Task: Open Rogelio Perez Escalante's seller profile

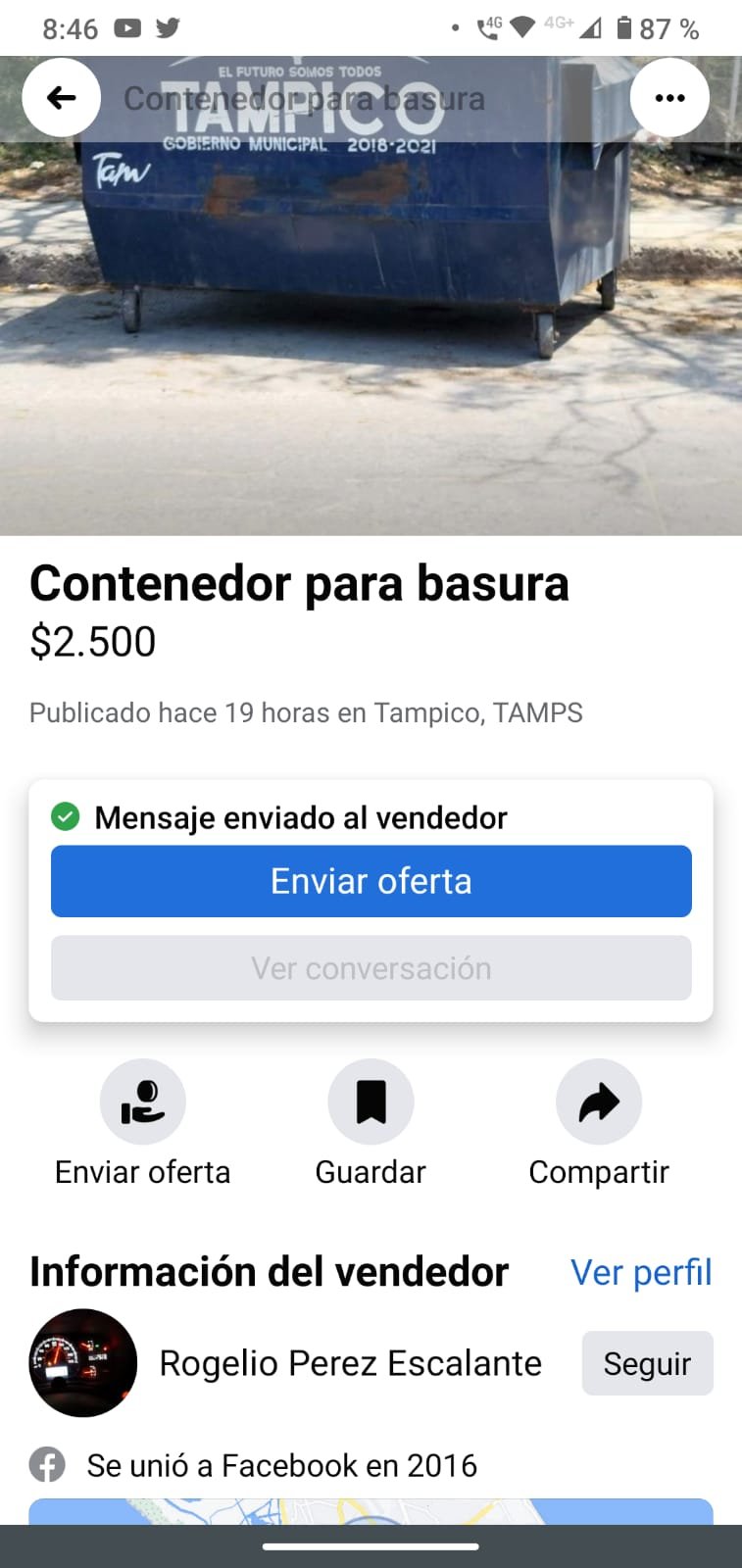Action: (x=350, y=1363)
